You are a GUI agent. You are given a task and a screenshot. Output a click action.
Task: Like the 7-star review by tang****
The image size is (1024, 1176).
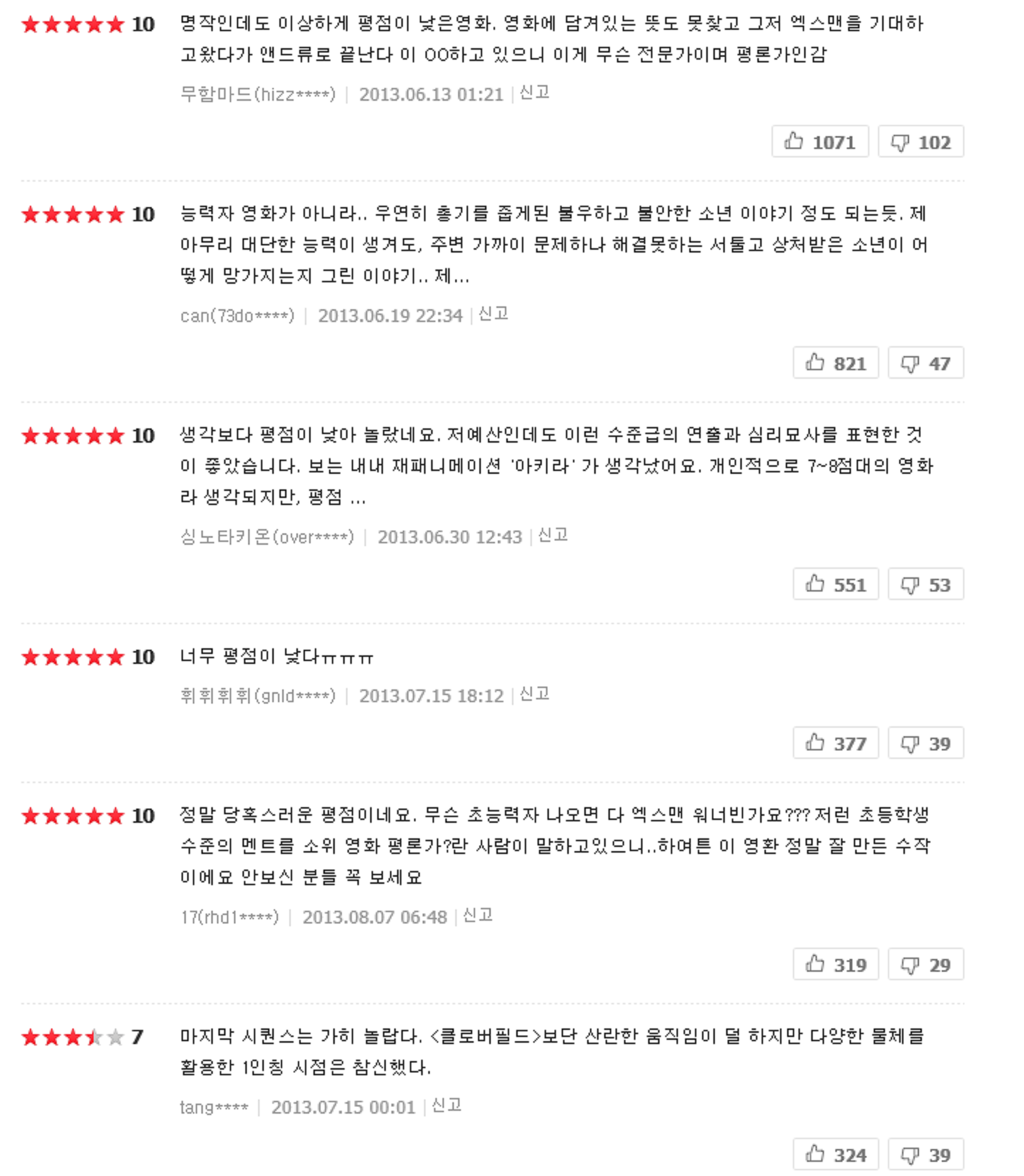click(x=835, y=1155)
